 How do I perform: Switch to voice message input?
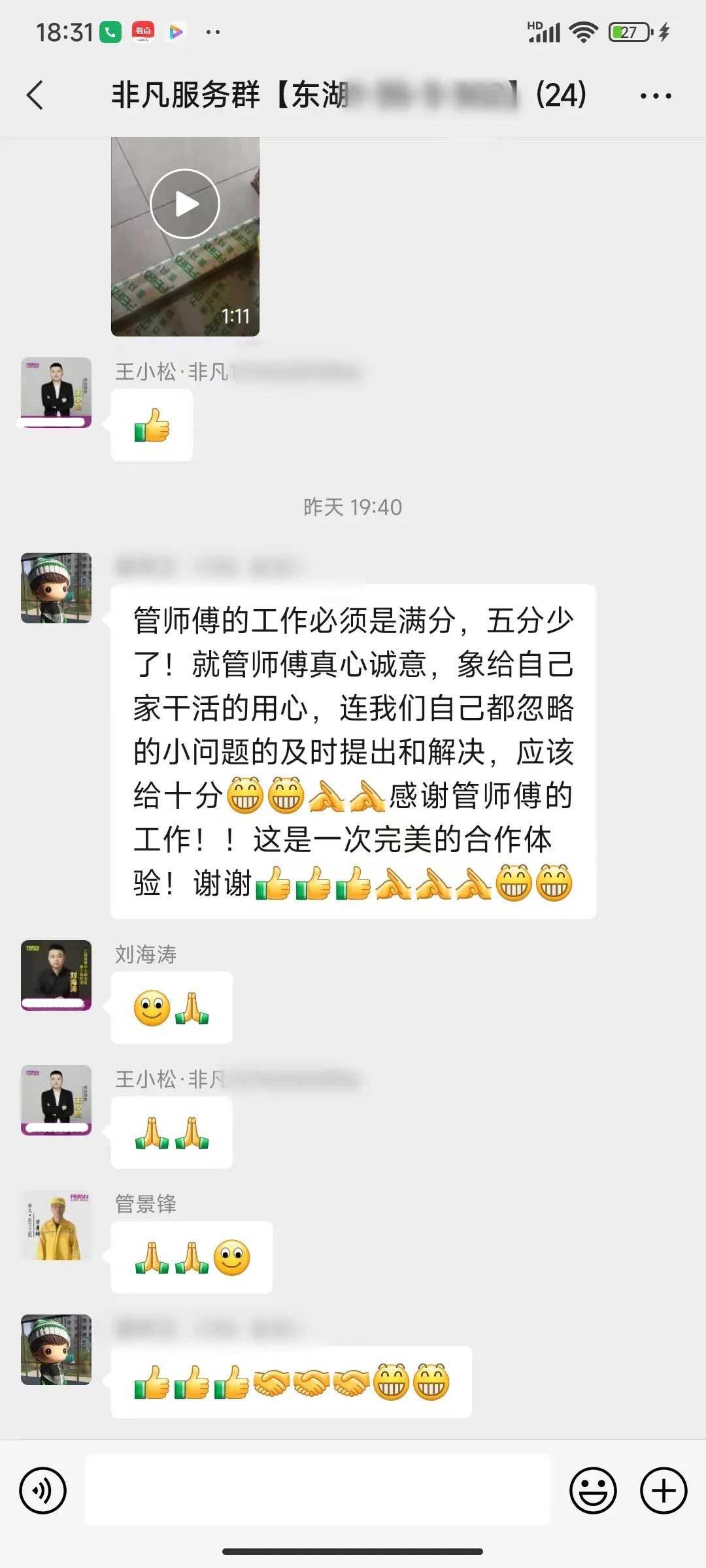(x=43, y=1490)
